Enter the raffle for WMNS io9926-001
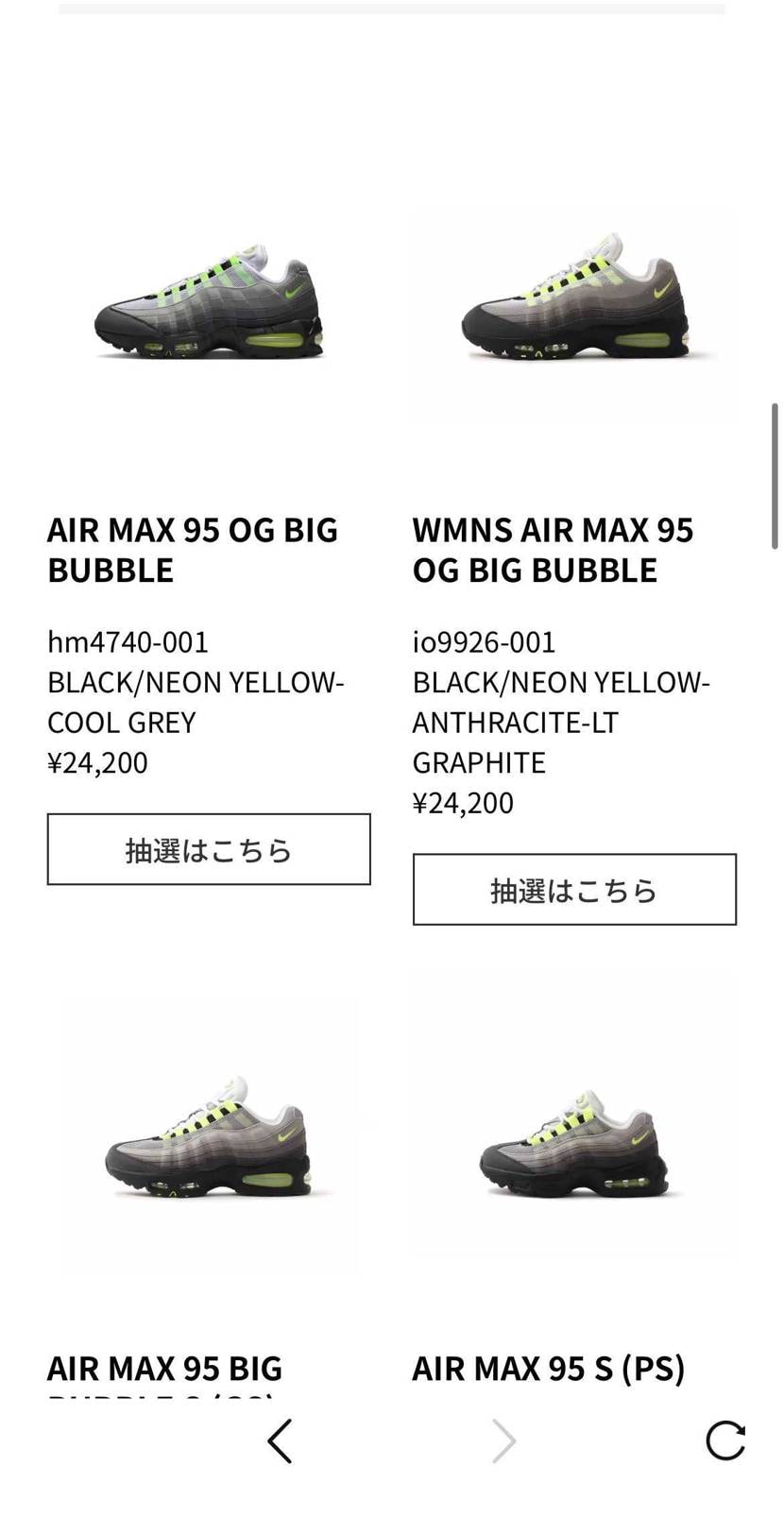 click(574, 890)
